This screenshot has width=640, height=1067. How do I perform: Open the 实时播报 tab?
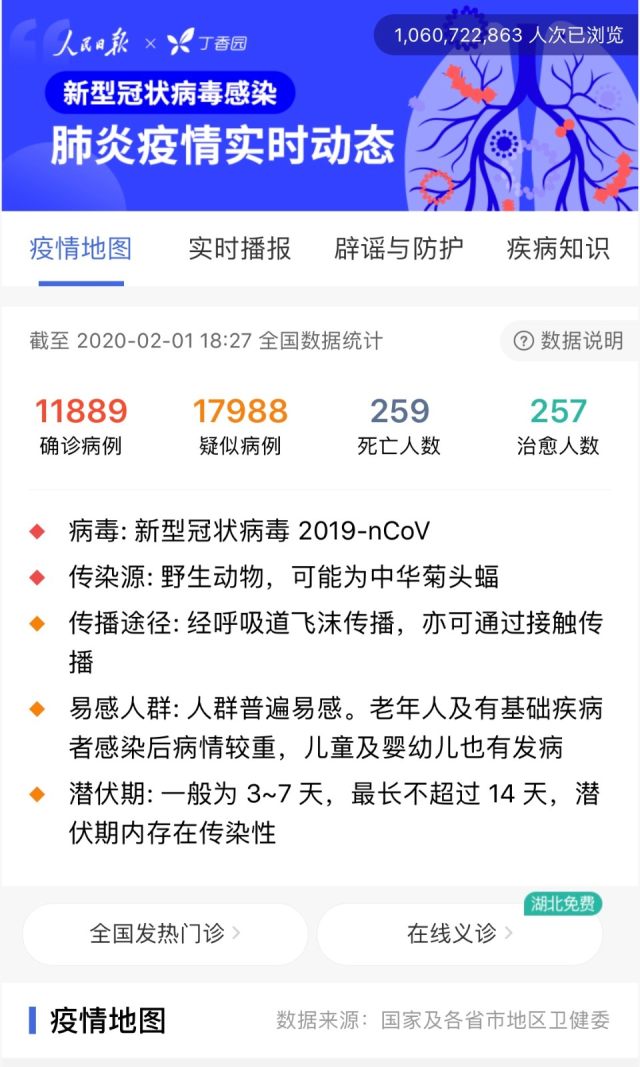click(239, 249)
